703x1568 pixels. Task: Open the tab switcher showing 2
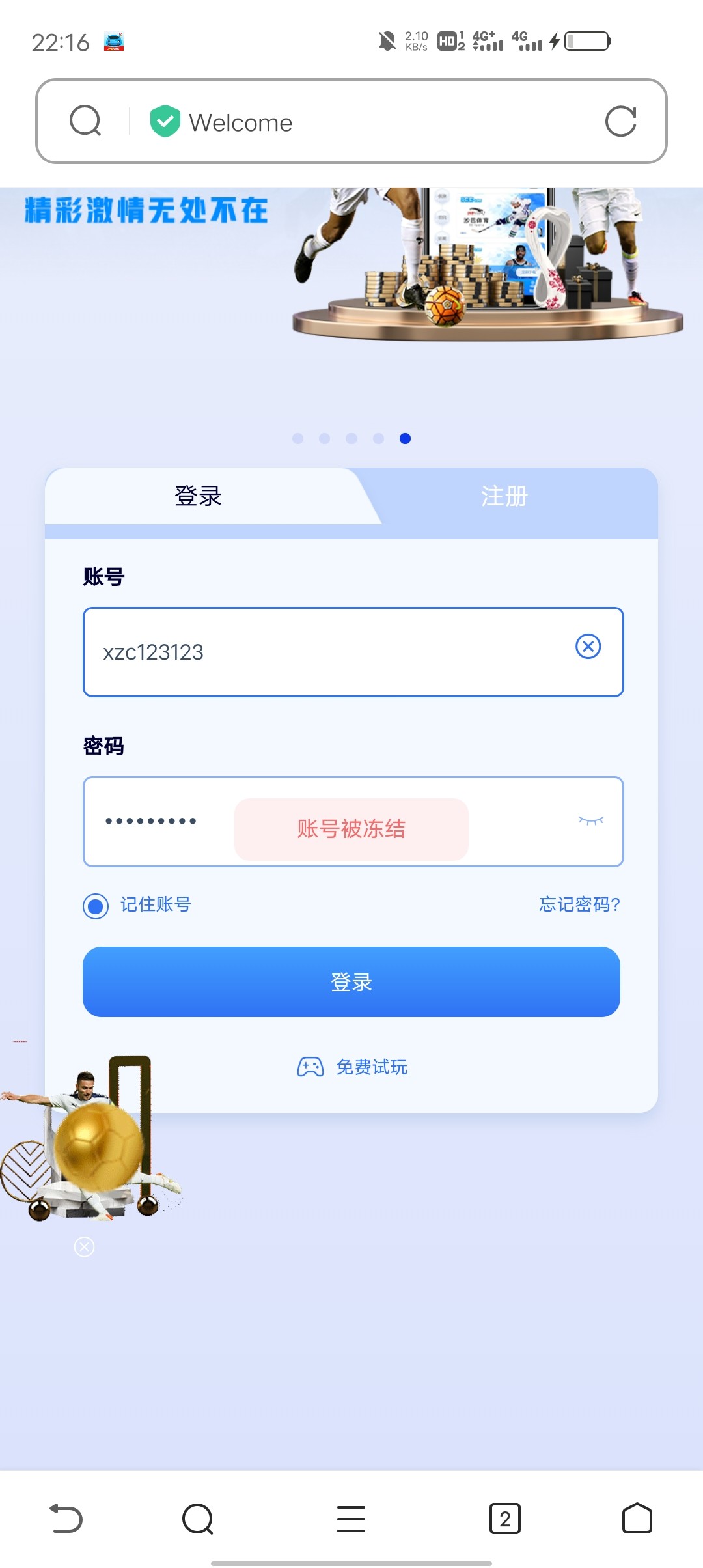pos(504,1519)
